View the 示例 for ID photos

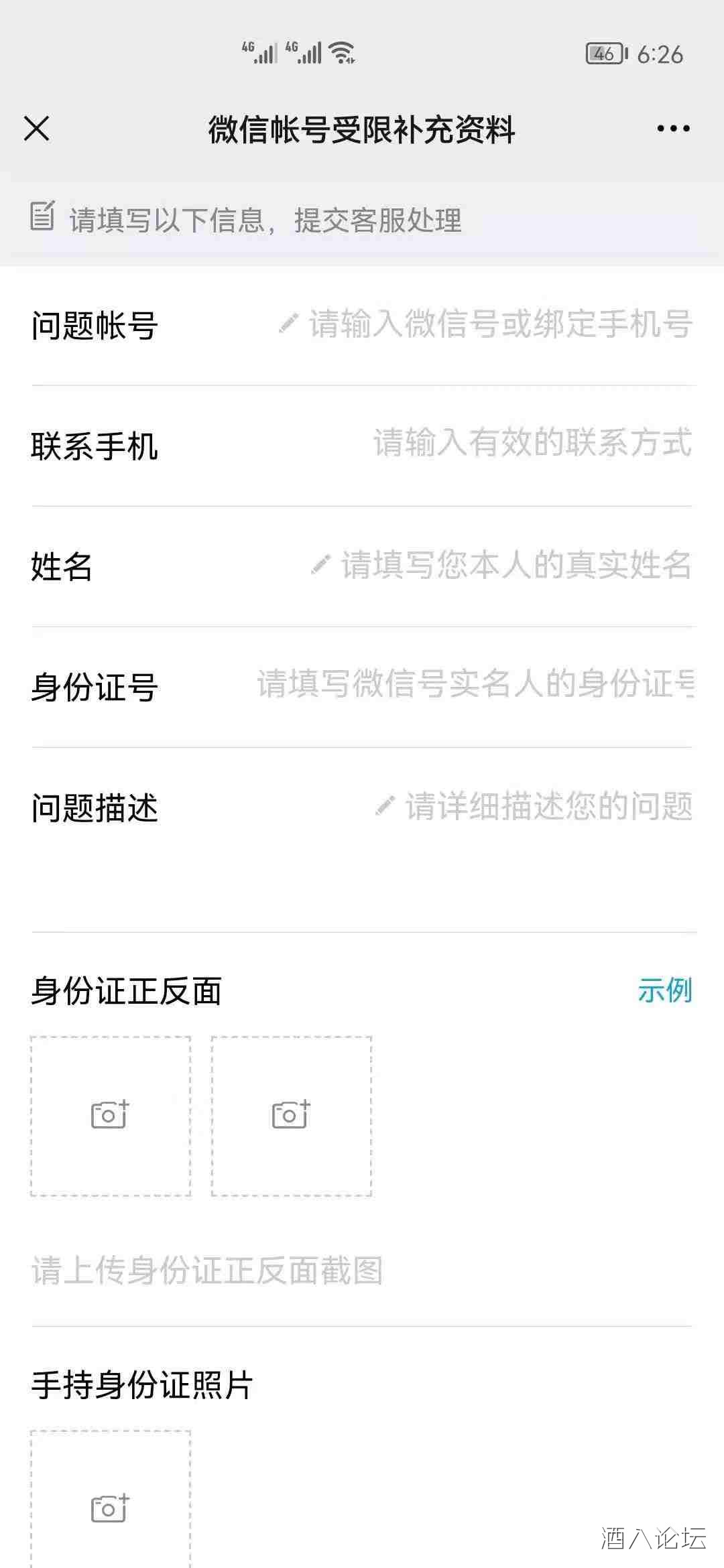tap(664, 990)
